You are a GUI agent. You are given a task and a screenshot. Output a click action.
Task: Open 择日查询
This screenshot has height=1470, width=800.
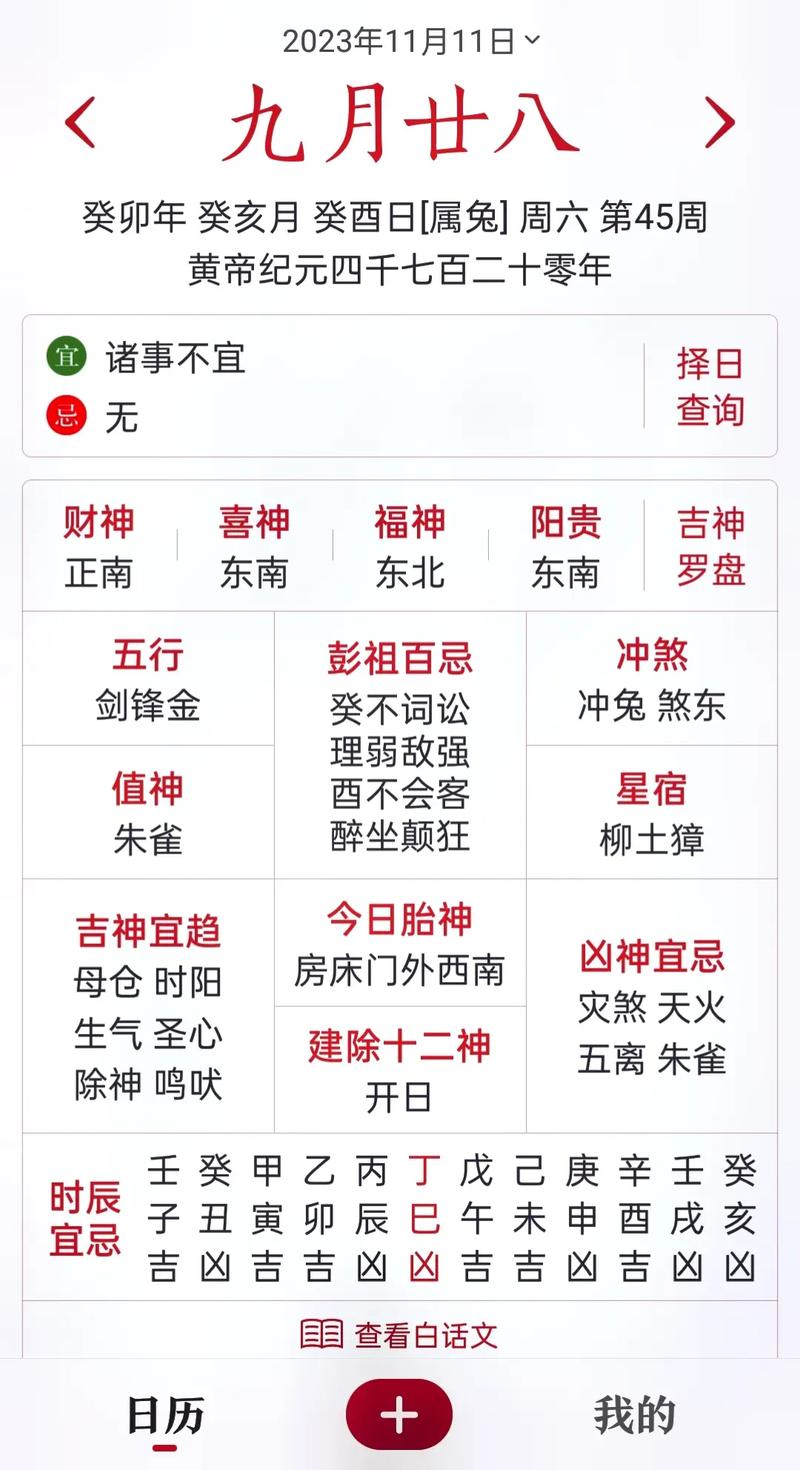click(x=710, y=386)
